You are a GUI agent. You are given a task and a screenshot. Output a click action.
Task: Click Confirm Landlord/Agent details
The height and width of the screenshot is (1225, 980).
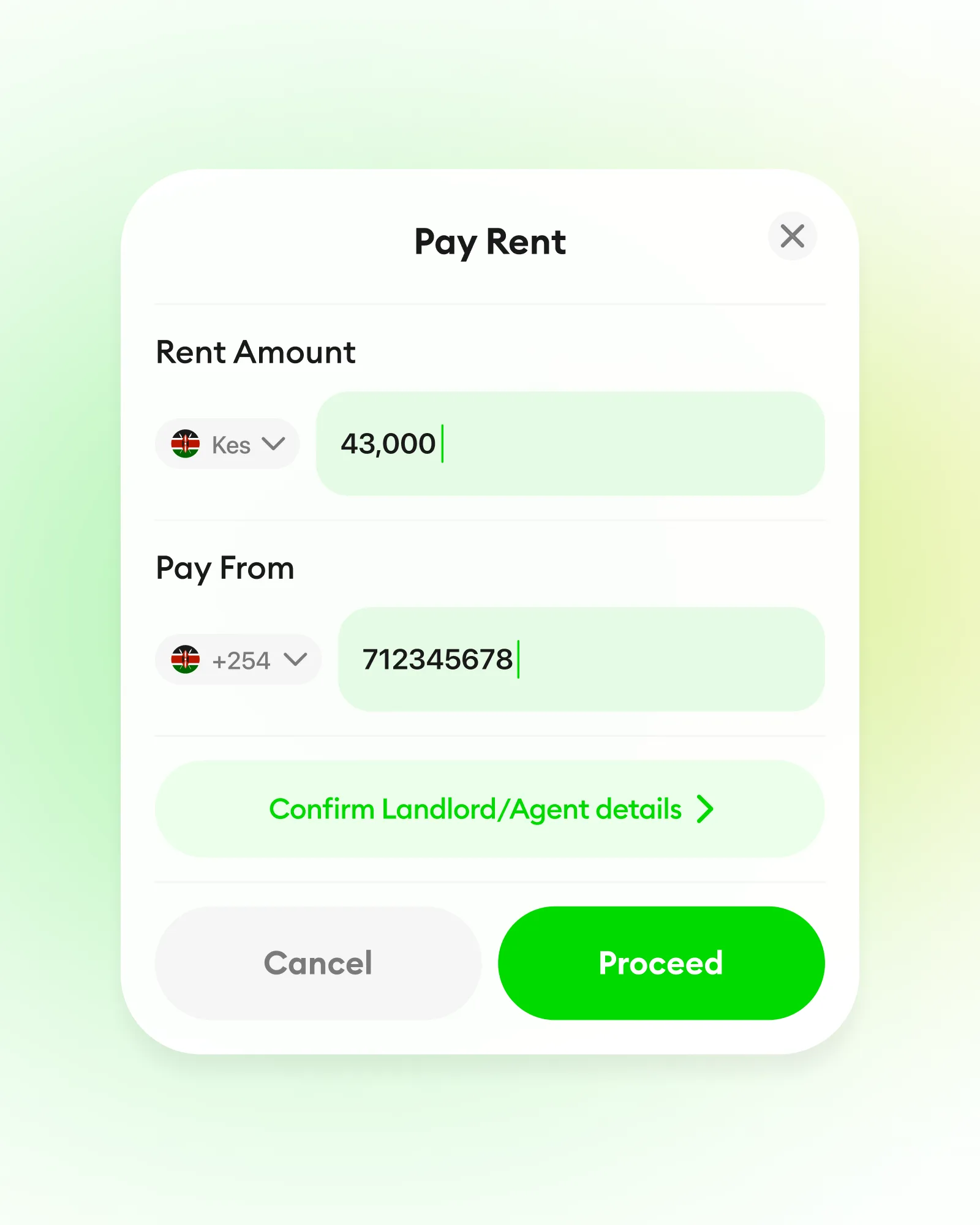[x=490, y=809]
